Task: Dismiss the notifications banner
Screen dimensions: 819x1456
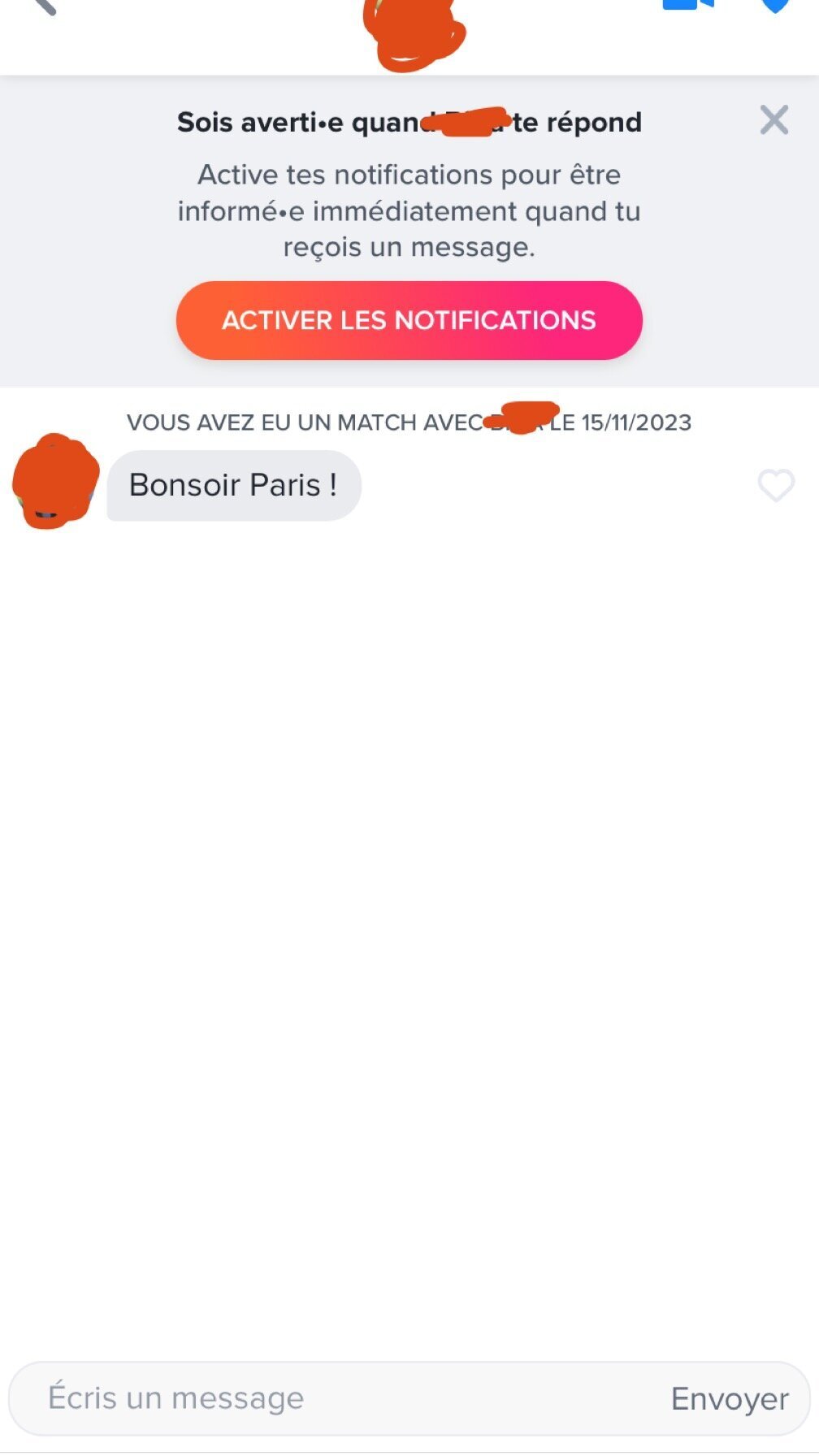Action: 773,120
